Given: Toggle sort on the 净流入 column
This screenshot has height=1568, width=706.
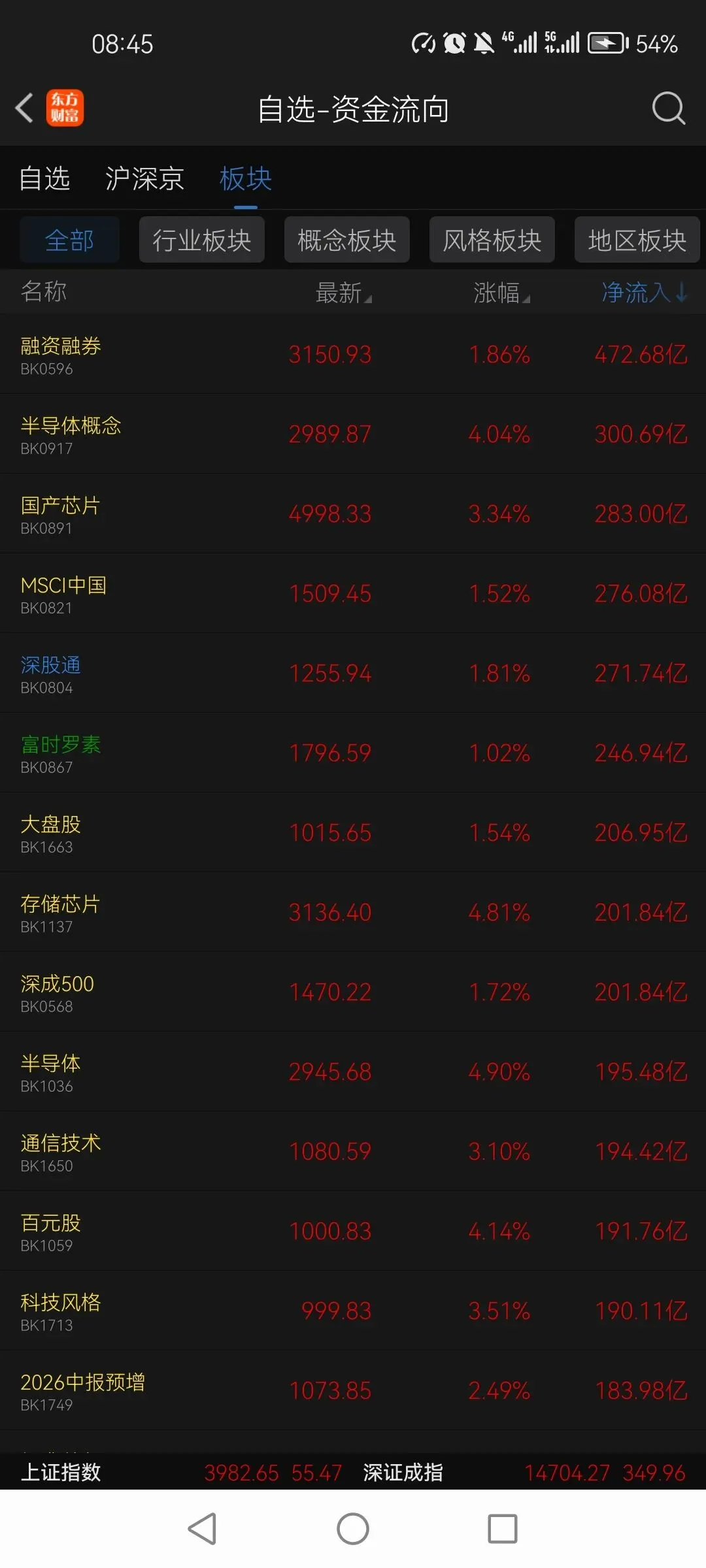Looking at the screenshot, I should 645,292.
